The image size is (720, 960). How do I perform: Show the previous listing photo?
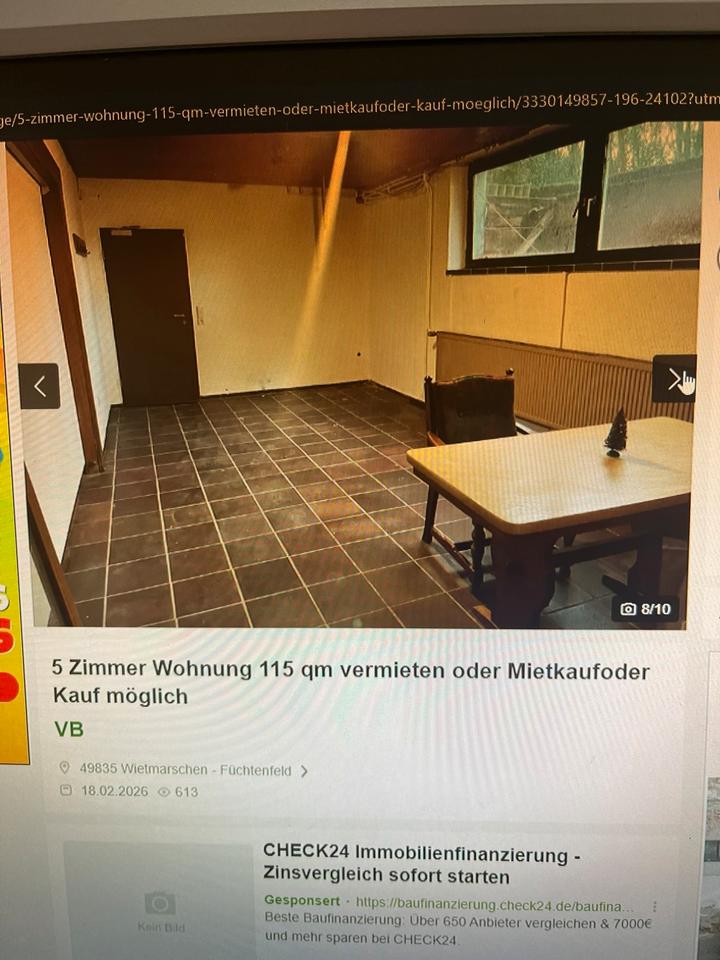(x=39, y=386)
